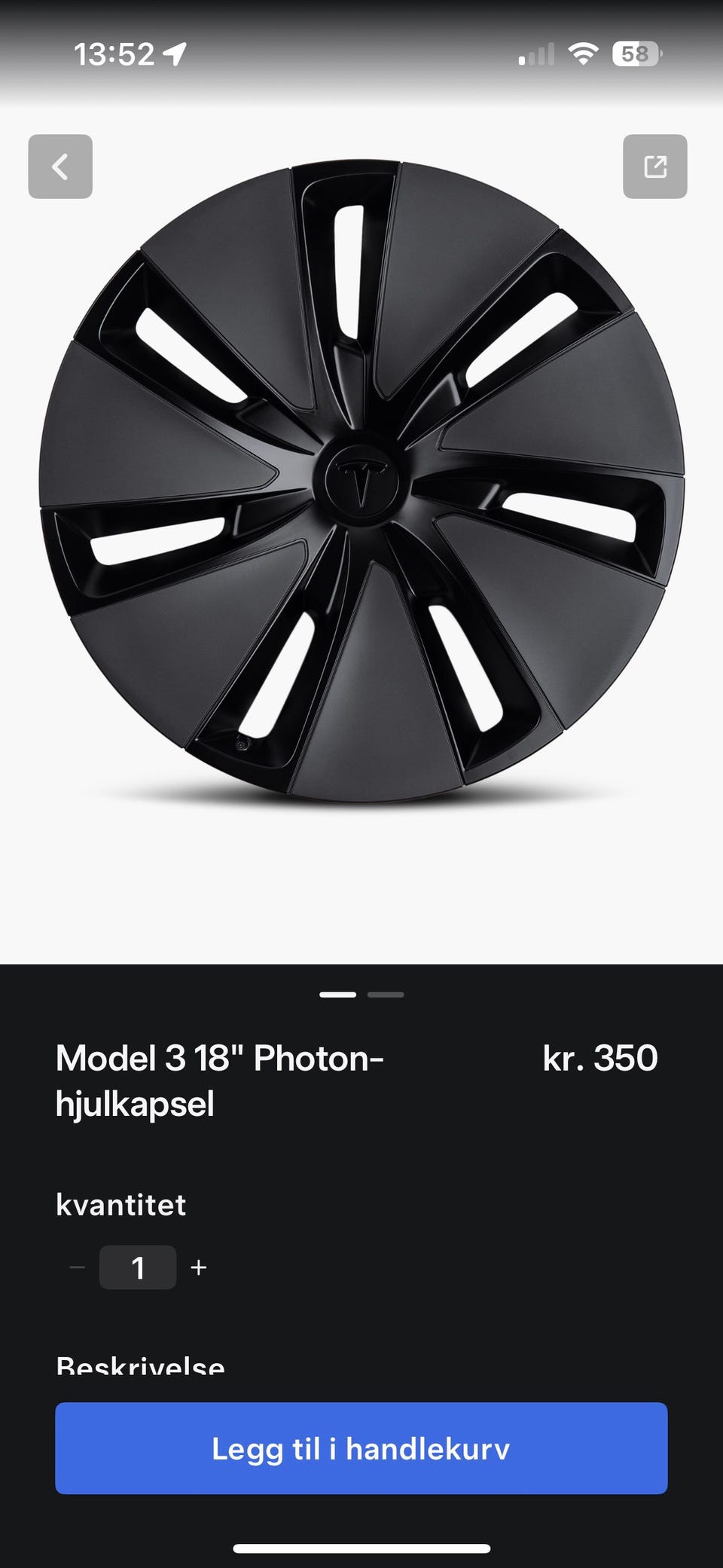Add hubcap via Legg til i handlekurv
723x1568 pixels.
[x=361, y=1448]
